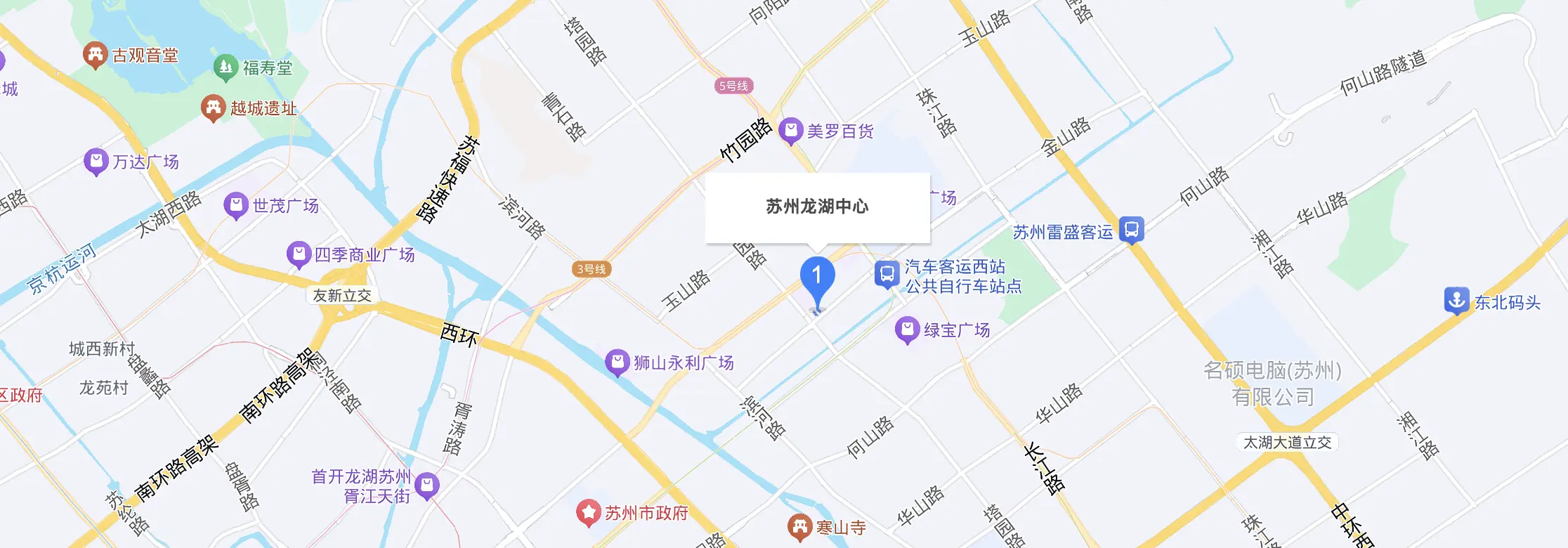
Task: Select the 首开龙湖苏州胥江天街 marker
Action: [x=427, y=485]
